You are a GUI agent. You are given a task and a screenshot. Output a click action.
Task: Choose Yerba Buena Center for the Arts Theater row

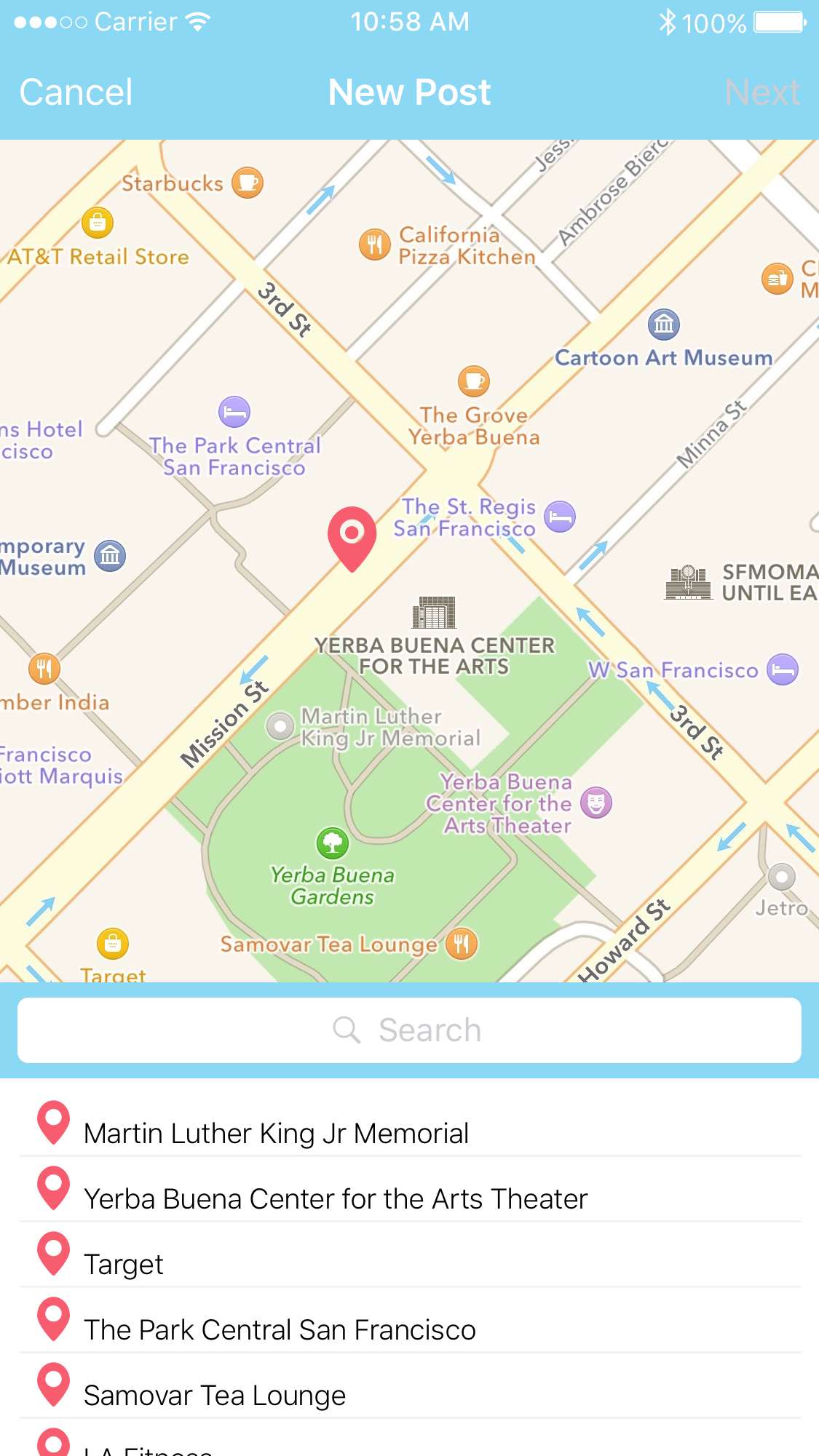409,1190
